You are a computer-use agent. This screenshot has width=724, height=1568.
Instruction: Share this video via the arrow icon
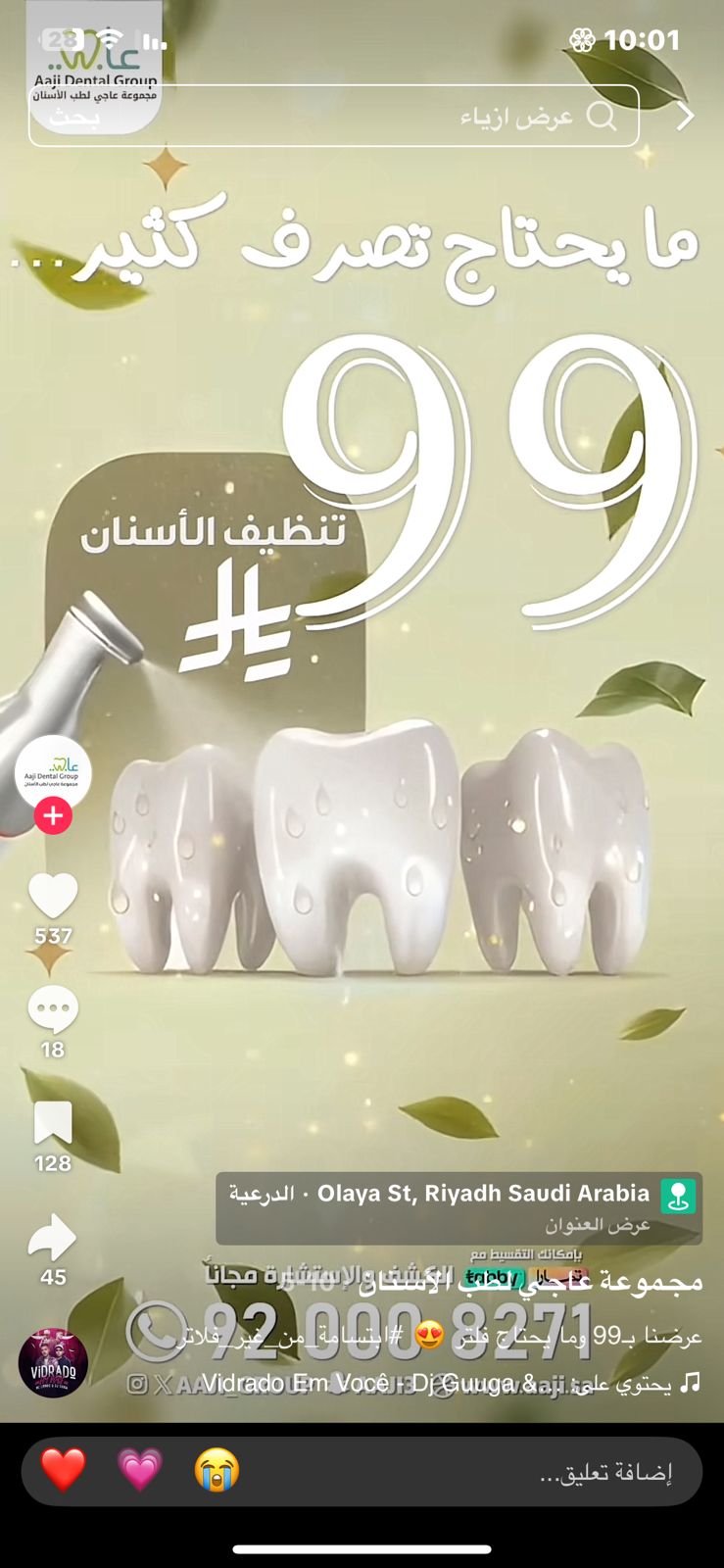(53, 1237)
